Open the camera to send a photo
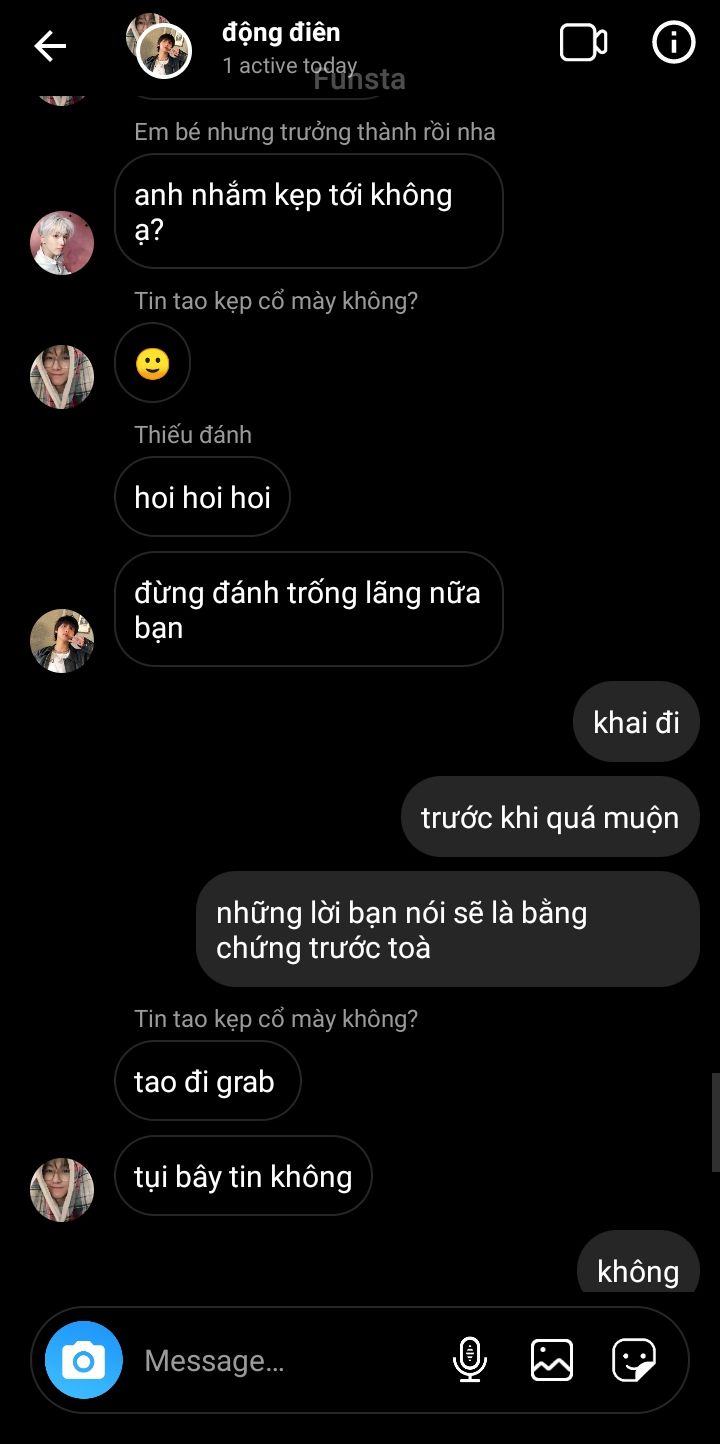This screenshot has height=1444, width=720. coord(84,1360)
